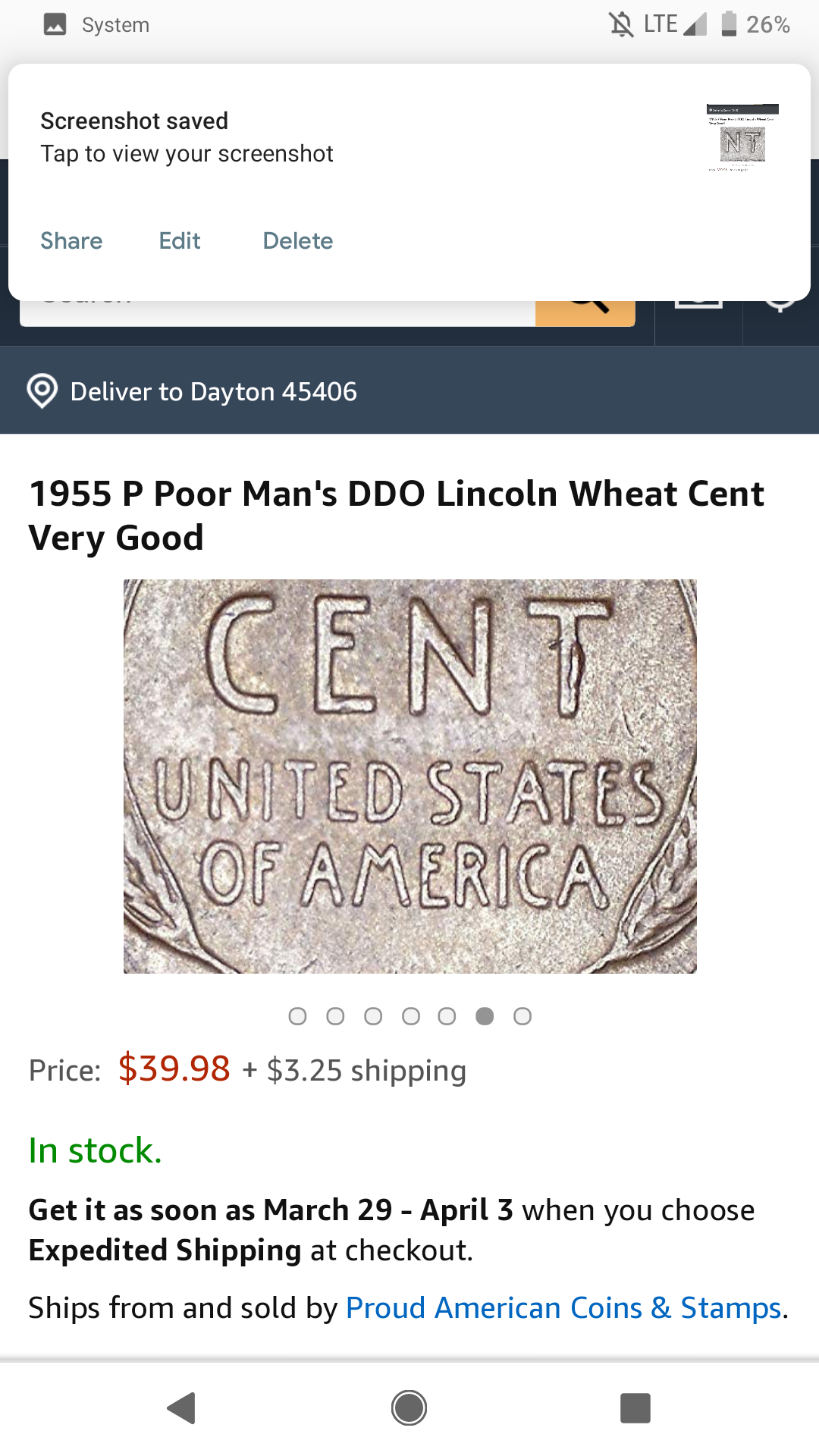Delete the saved screenshot
This screenshot has width=819, height=1456.
[298, 241]
